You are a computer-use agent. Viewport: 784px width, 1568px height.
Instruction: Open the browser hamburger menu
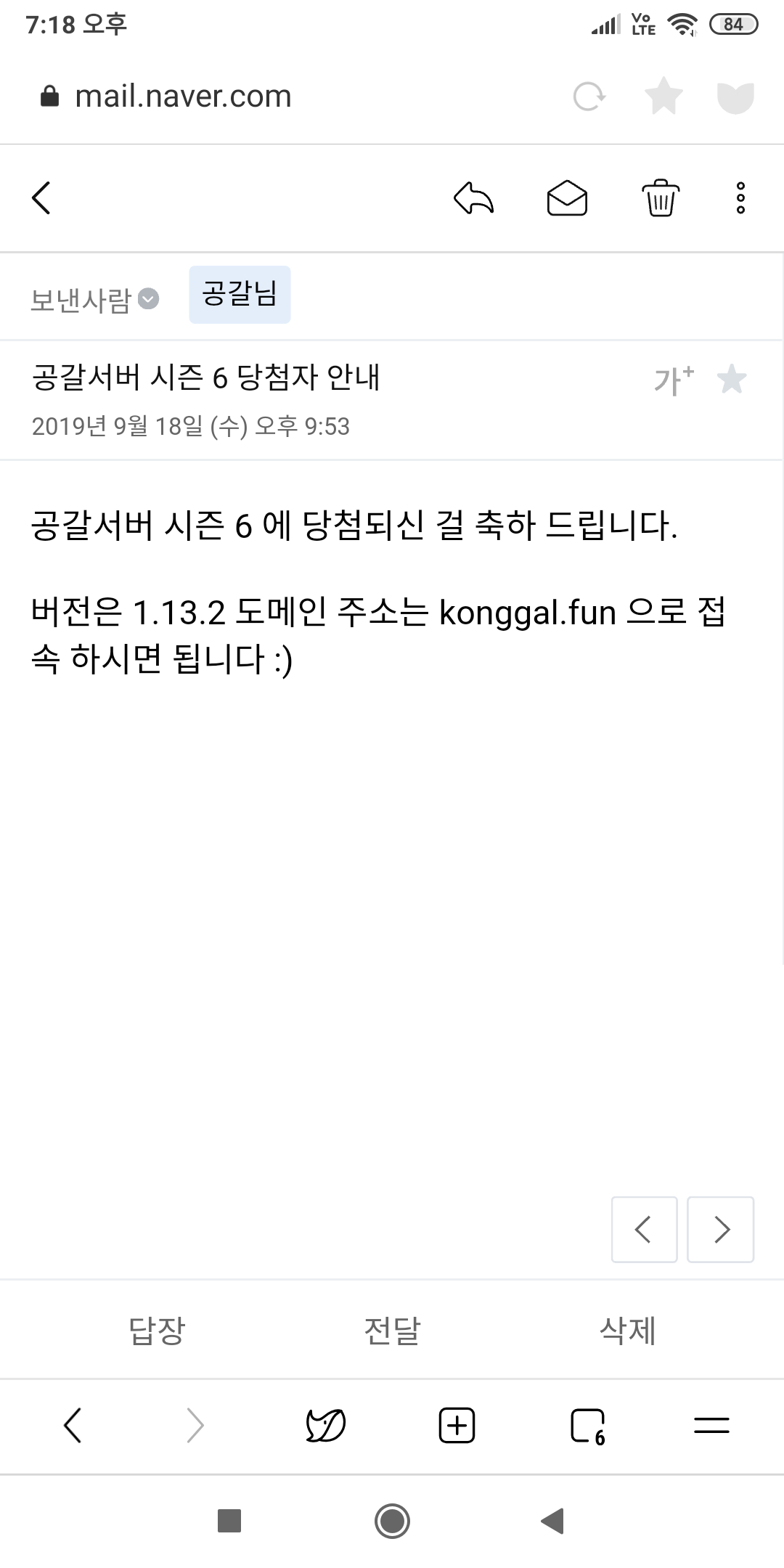point(711,1425)
